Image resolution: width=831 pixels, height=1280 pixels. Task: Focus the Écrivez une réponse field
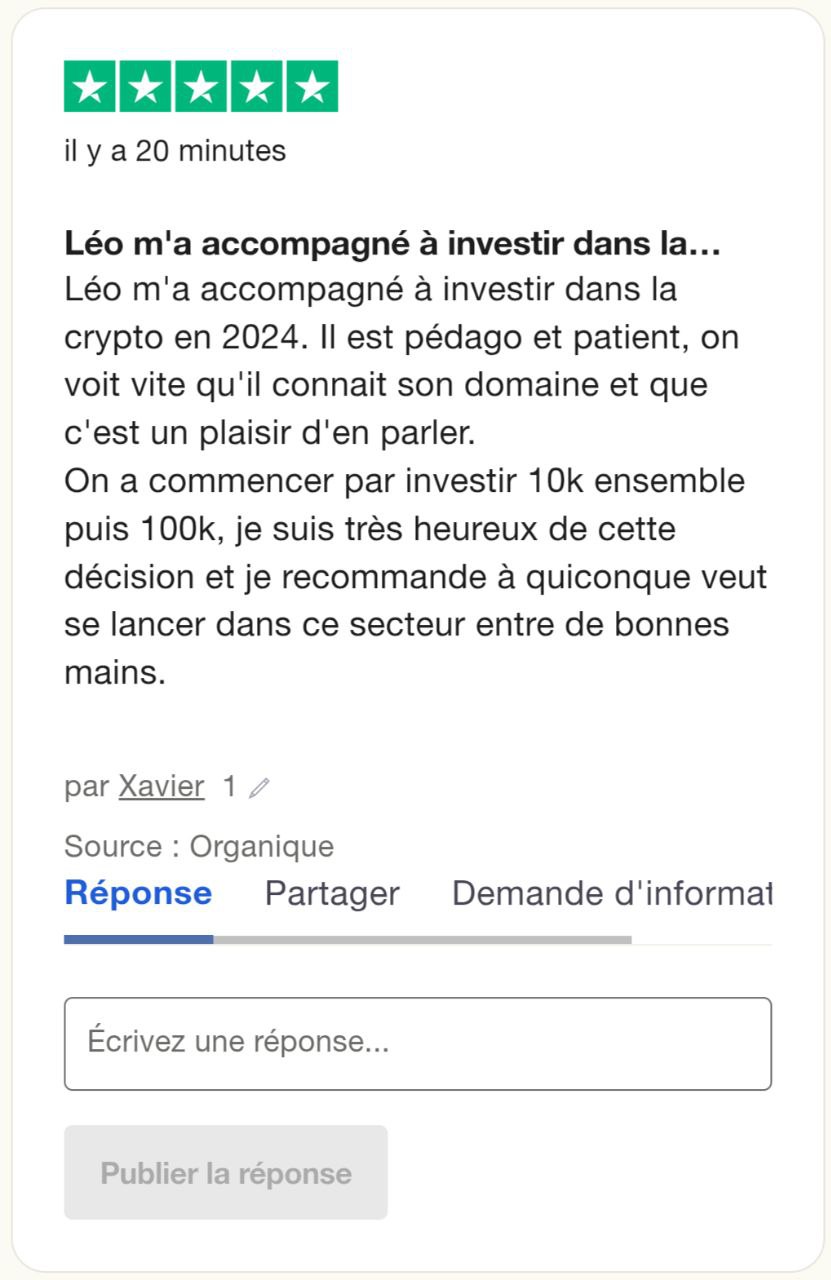tap(417, 1043)
